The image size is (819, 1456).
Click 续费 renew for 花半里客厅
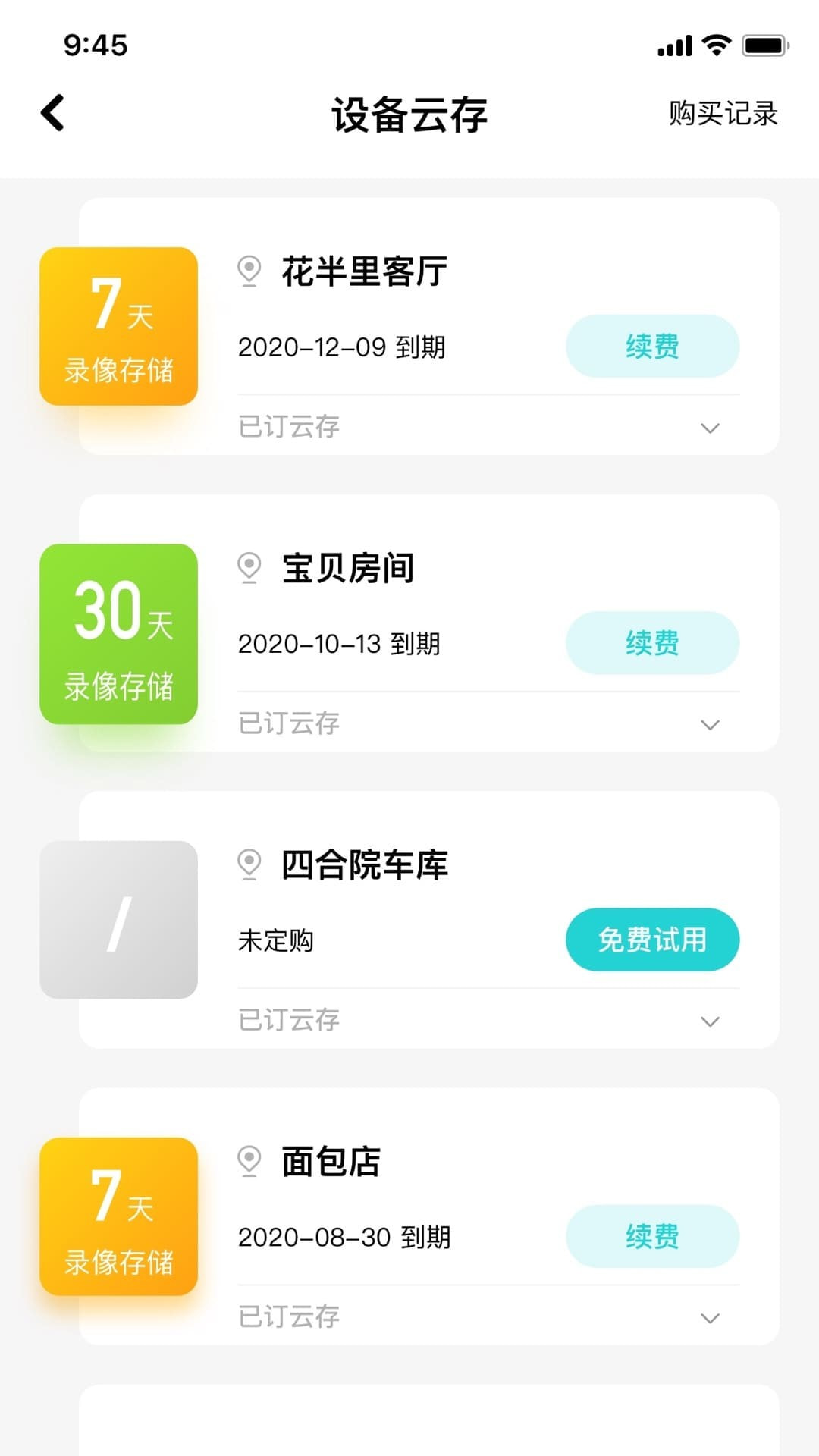coord(653,347)
